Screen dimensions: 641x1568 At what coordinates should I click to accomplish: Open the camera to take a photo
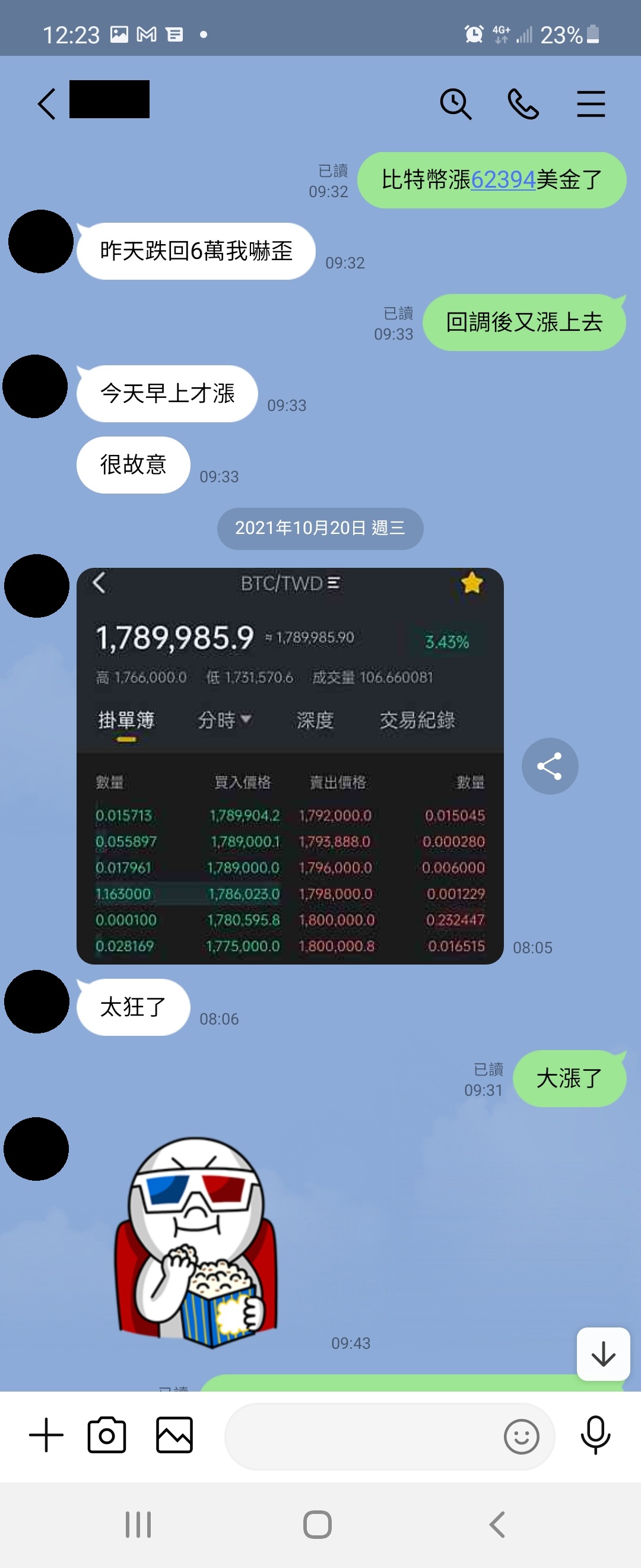pos(107,1436)
